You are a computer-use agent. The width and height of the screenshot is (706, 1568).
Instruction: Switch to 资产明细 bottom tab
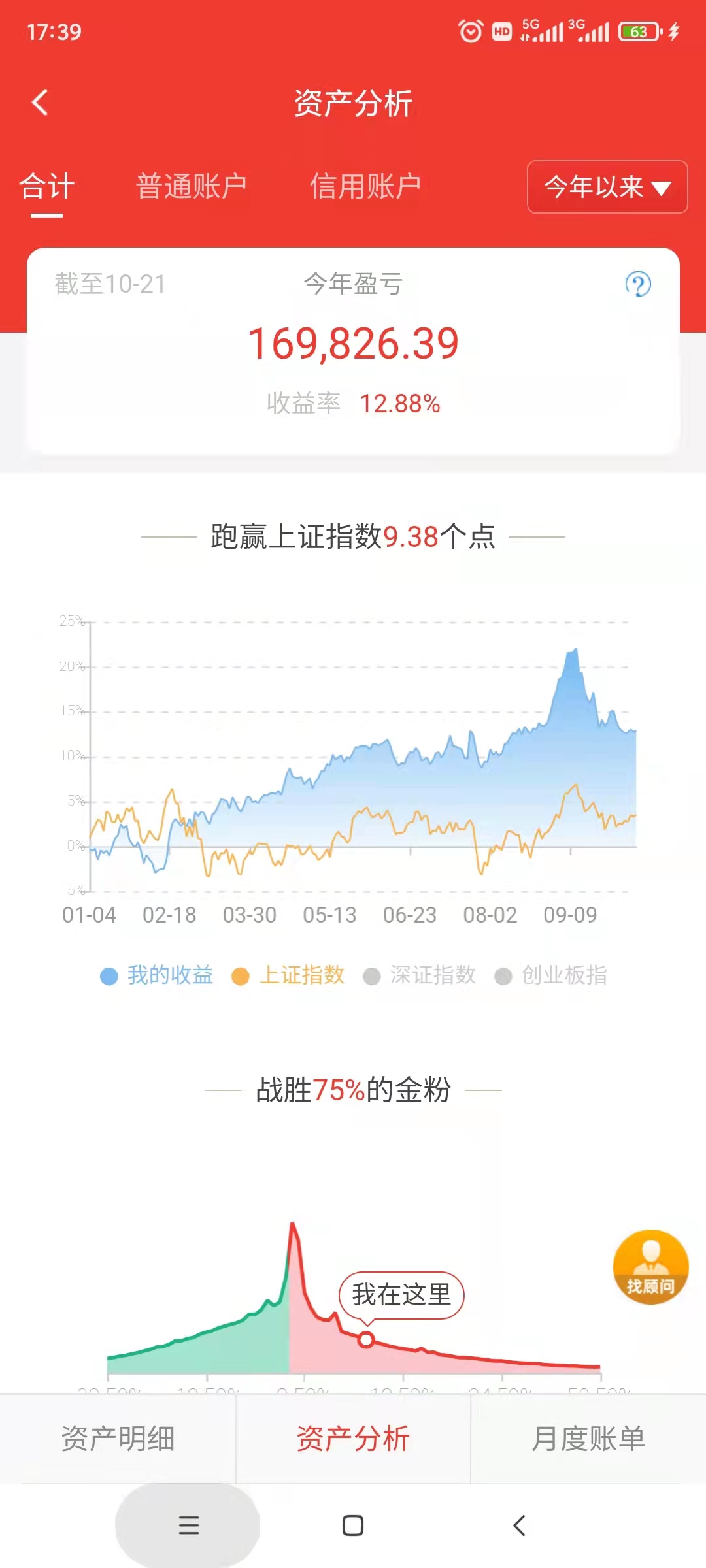(118, 1439)
